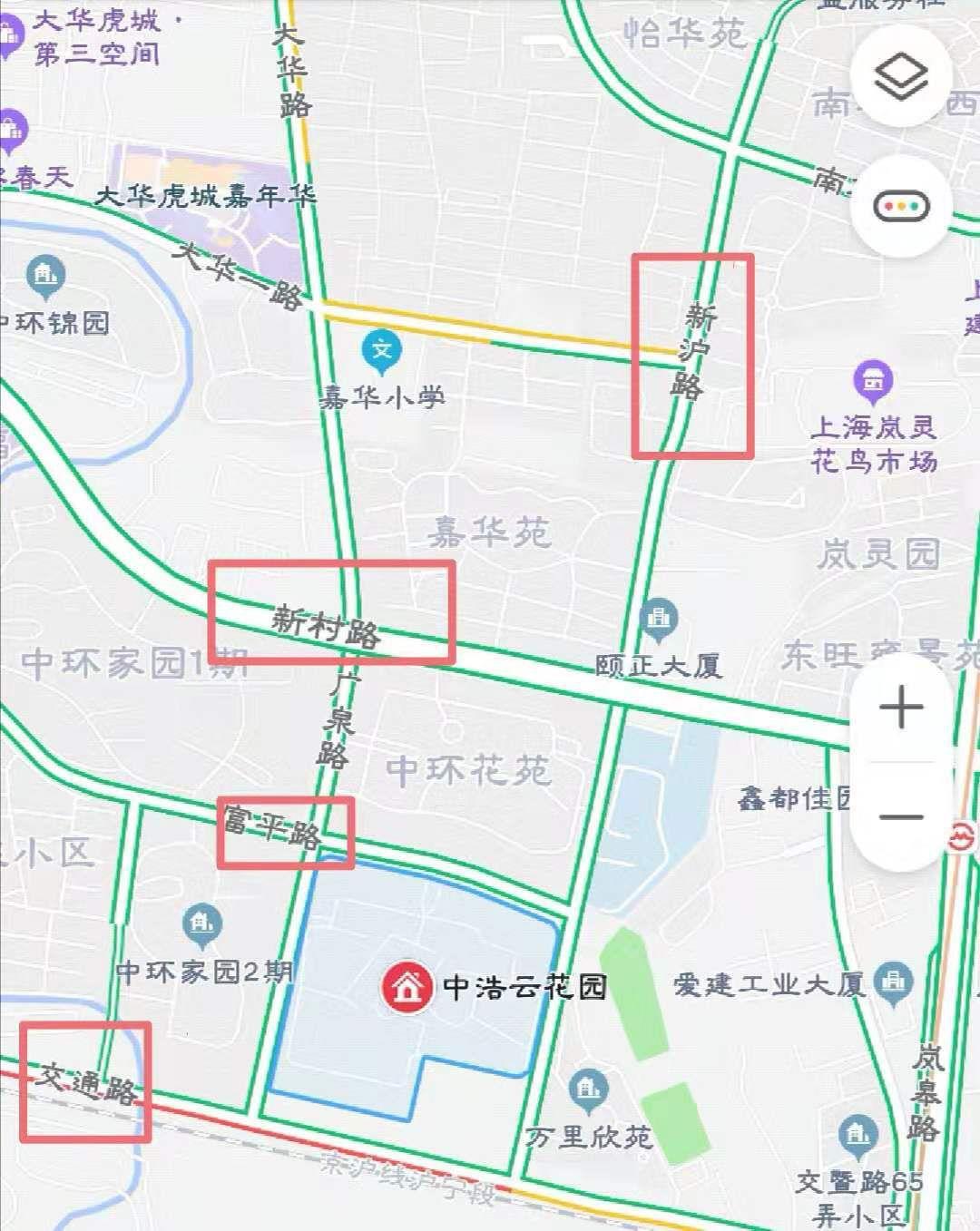
Task: Tap the 万里欣苑 residence marker
Action: [x=589, y=1091]
